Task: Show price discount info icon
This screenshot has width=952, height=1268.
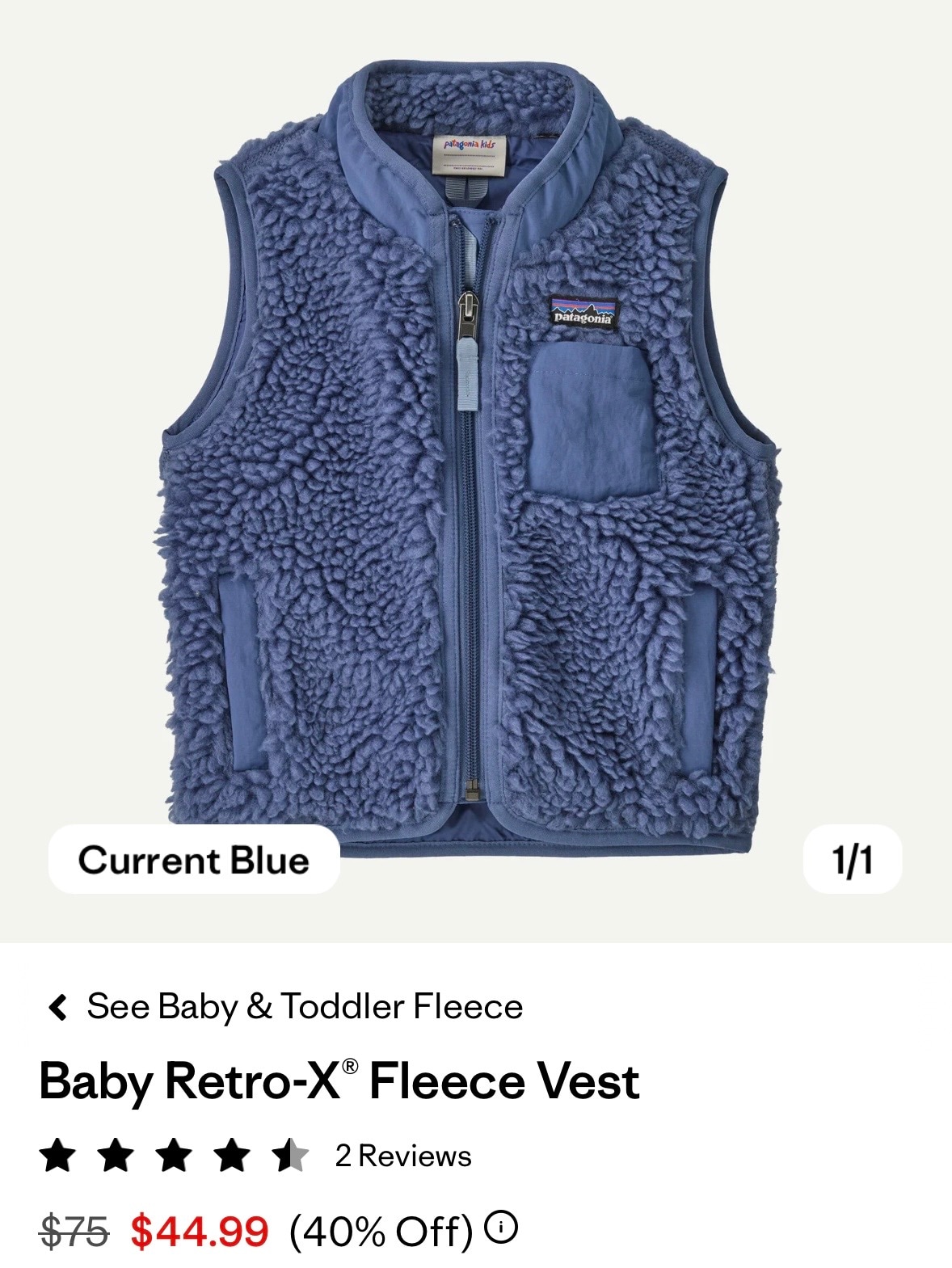Action: click(501, 1228)
